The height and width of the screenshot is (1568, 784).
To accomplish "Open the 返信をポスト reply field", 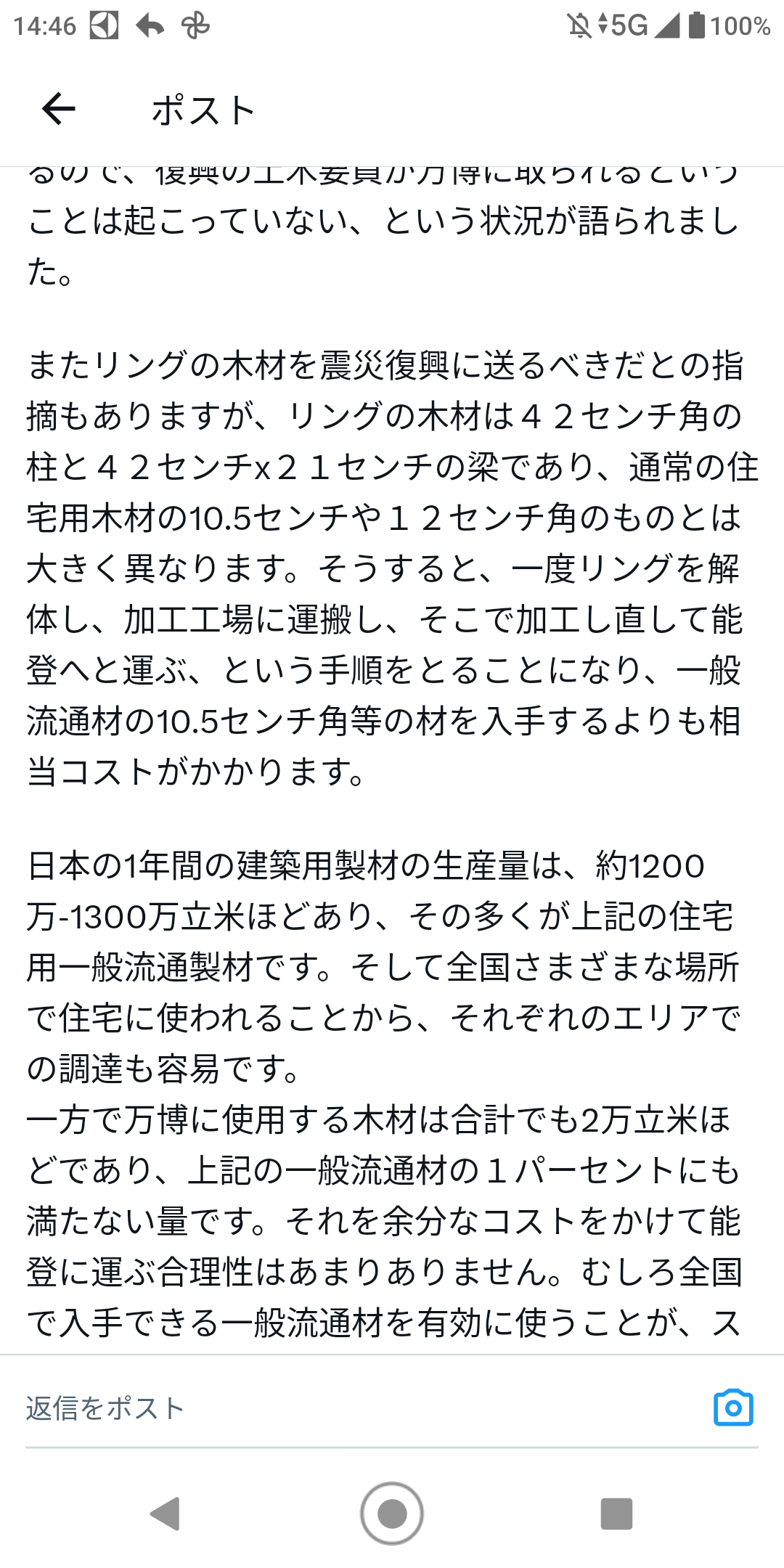I will click(363, 1408).
